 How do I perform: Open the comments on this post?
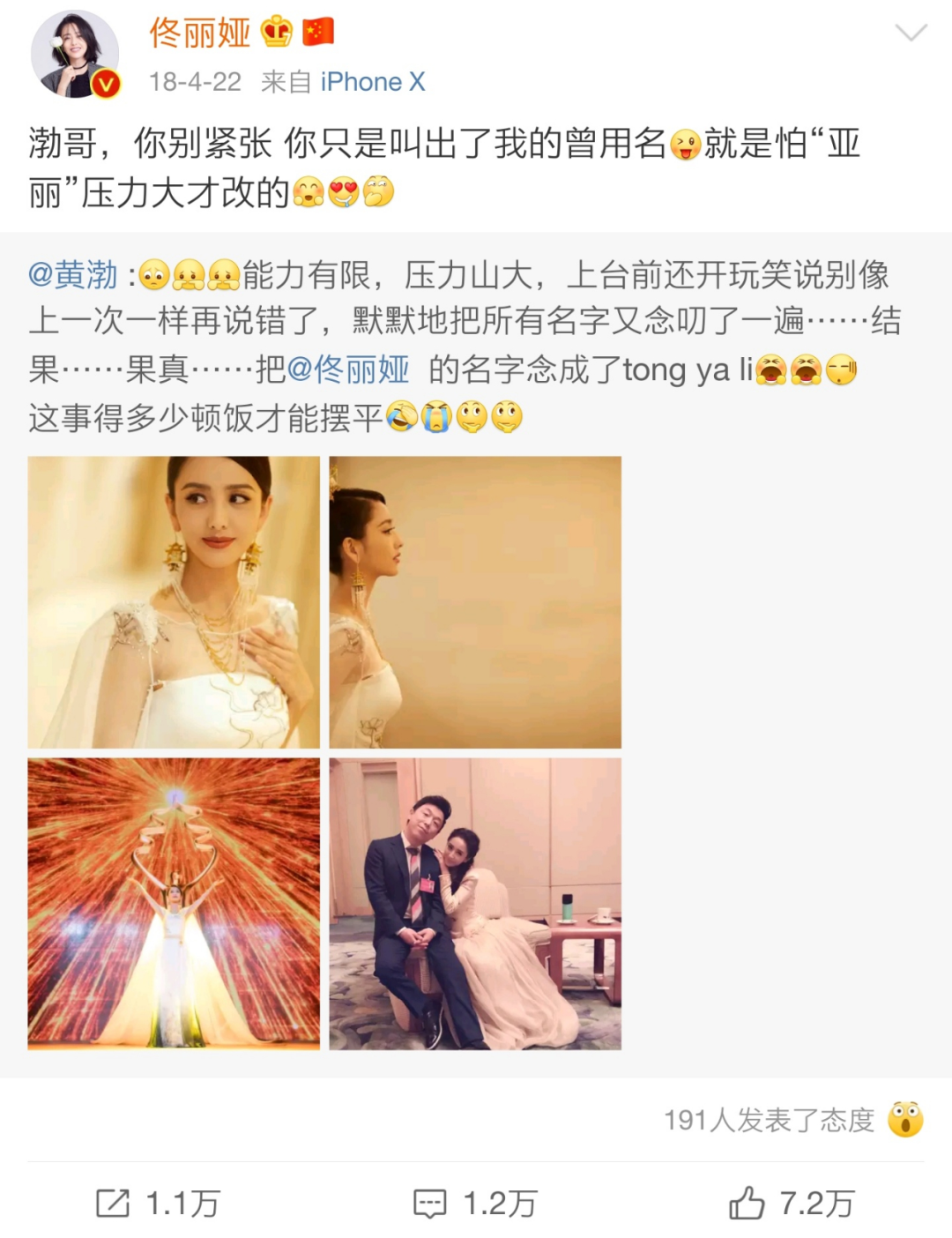(476, 1203)
